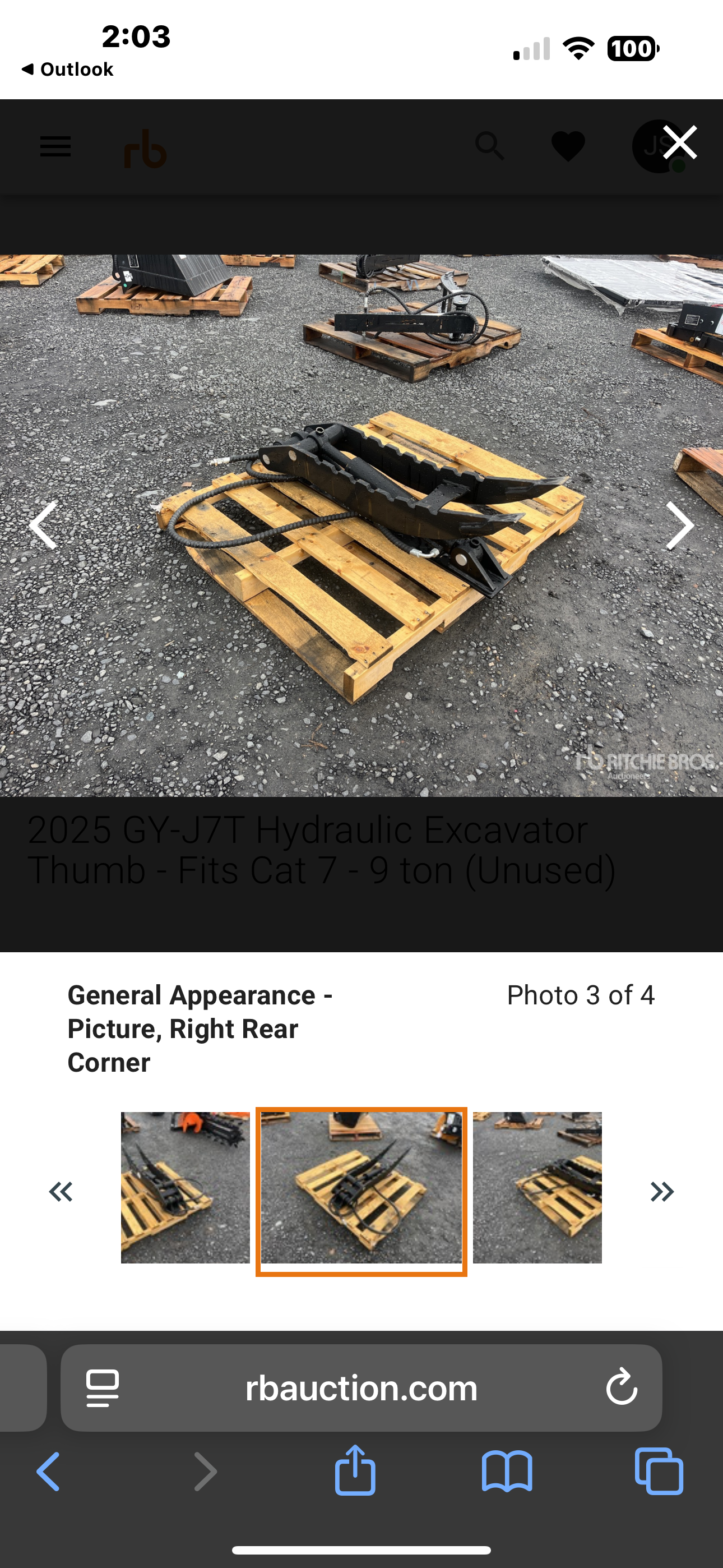
Task: Tap the rbauction.com address bar
Action: click(x=361, y=1389)
